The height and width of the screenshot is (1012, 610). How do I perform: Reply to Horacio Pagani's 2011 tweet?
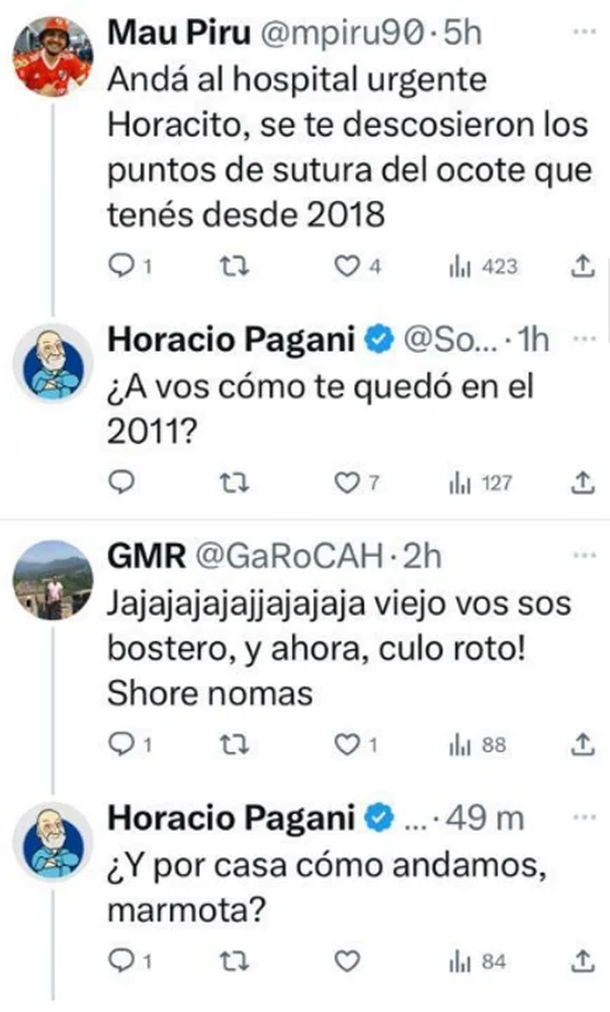120,483
